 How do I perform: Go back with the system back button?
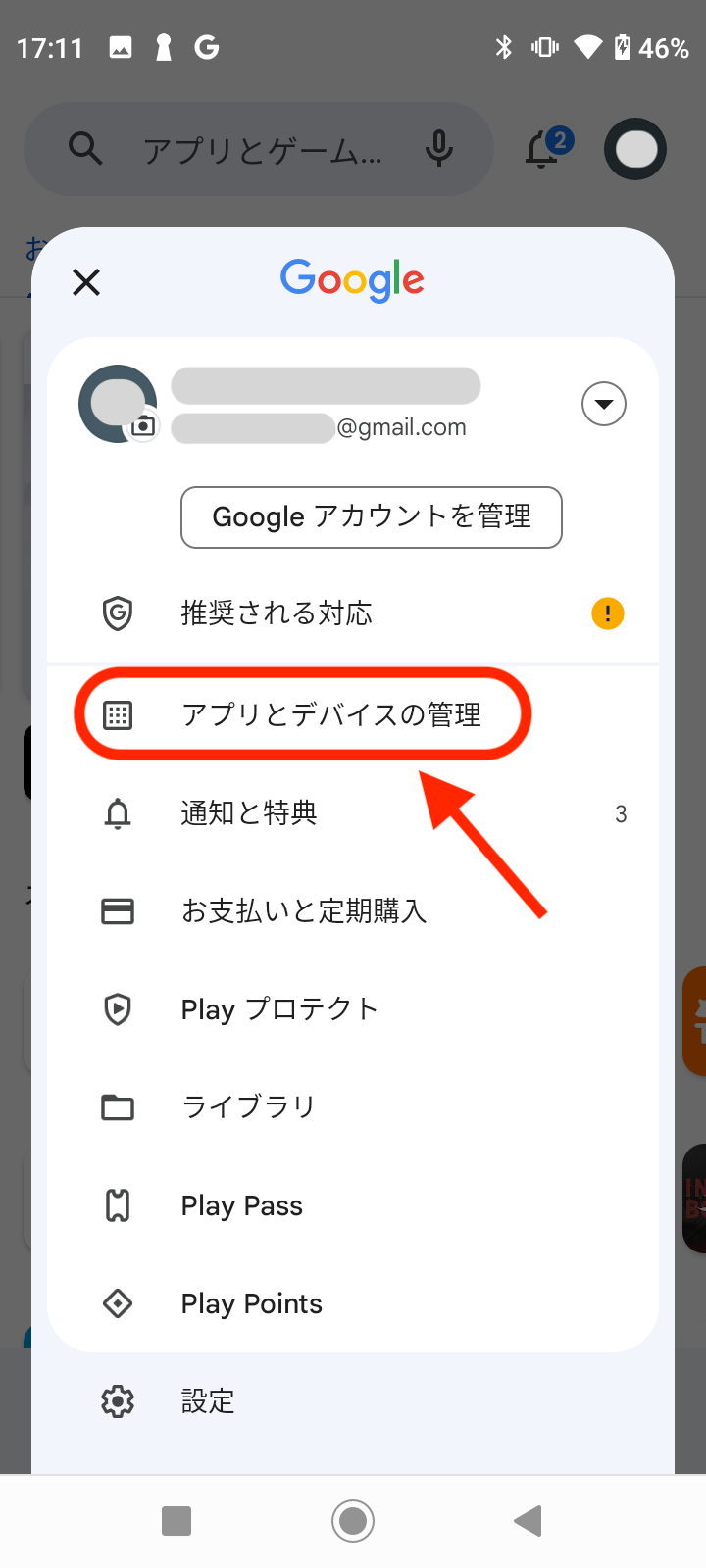(528, 1521)
